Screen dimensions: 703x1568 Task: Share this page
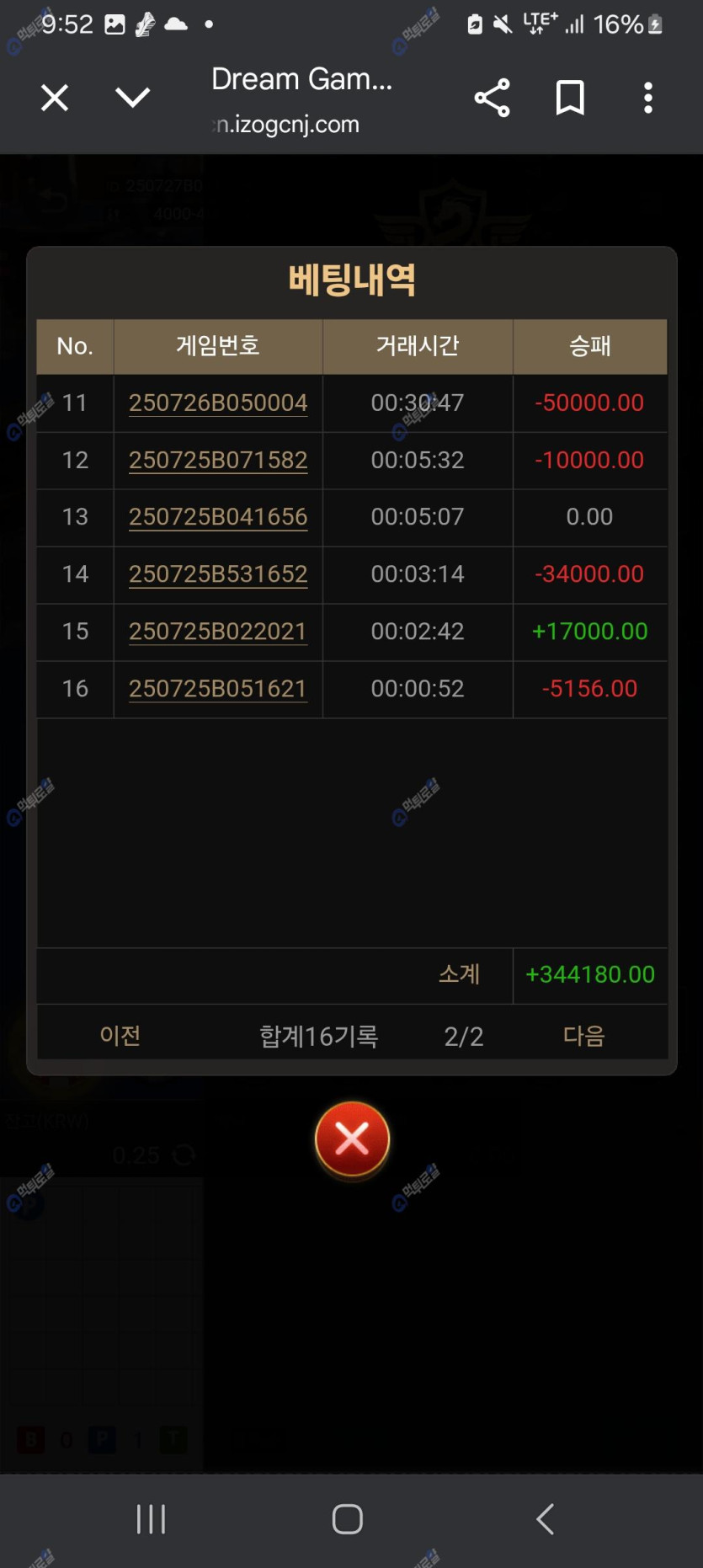pyautogui.click(x=493, y=98)
